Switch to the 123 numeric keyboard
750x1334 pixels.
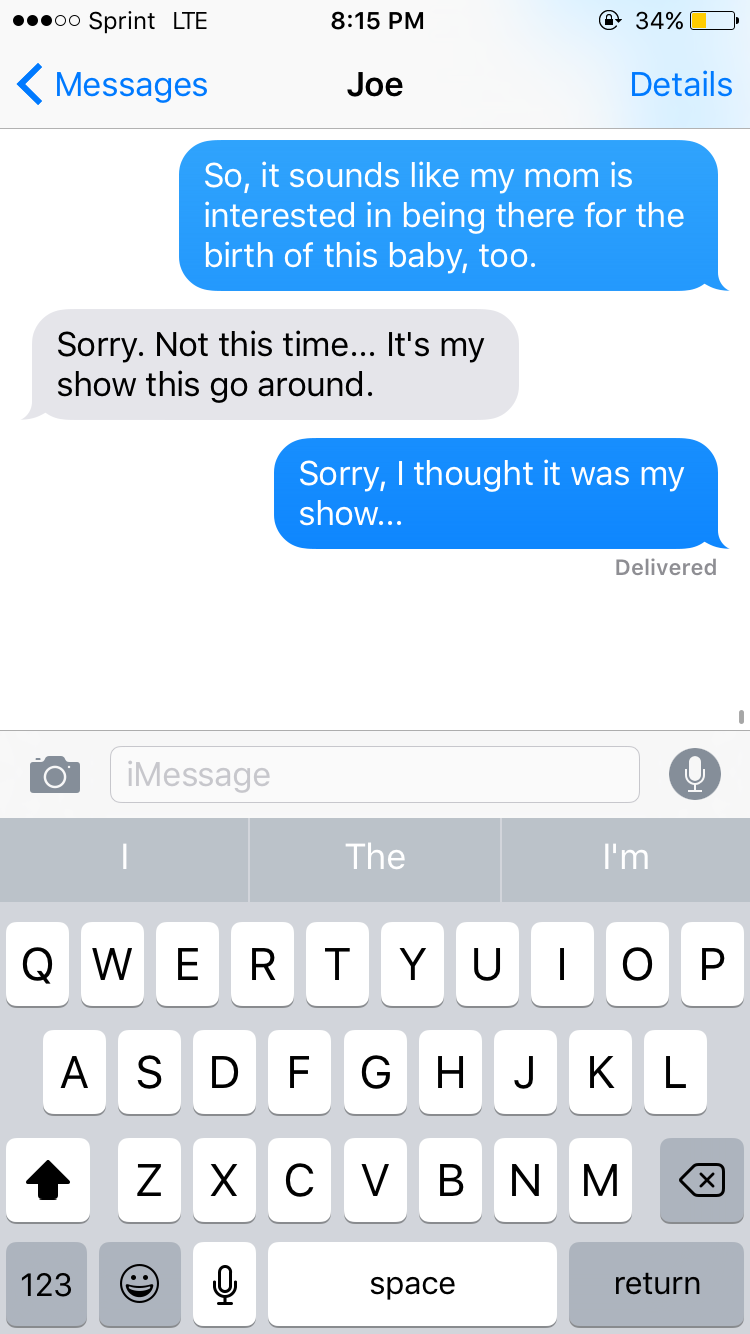tap(46, 1284)
